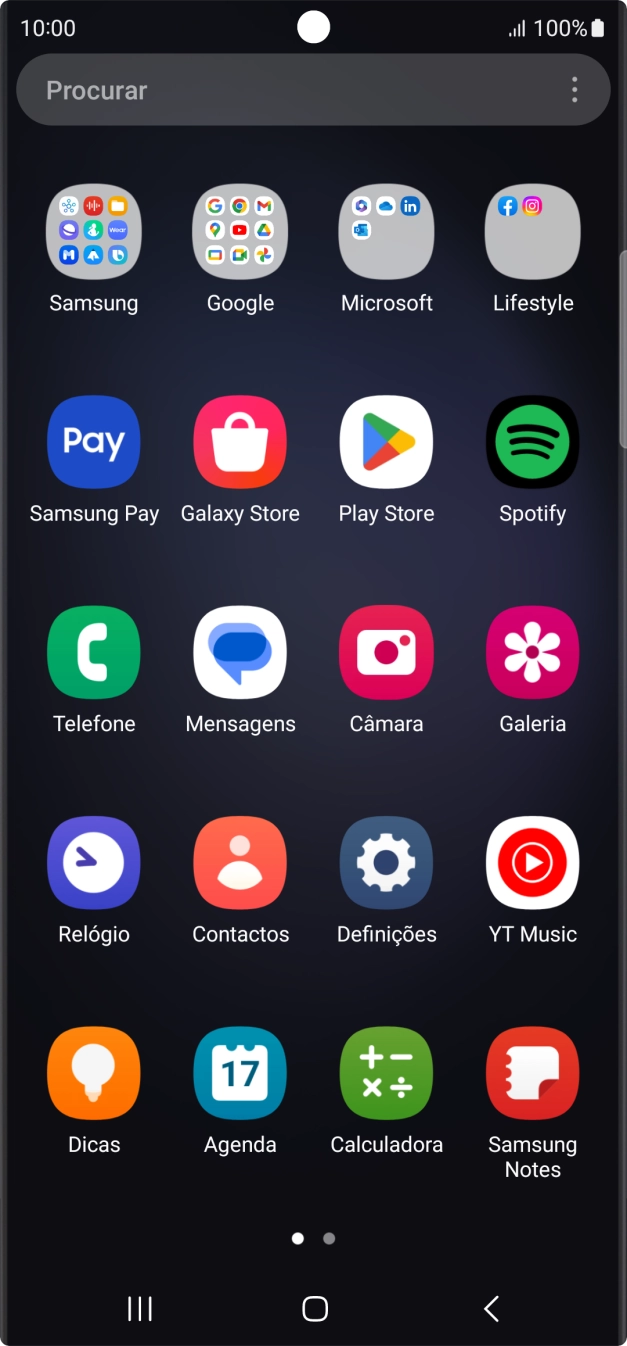Image resolution: width=627 pixels, height=1346 pixels.
Task: Launch YT Music
Action: tap(532, 863)
